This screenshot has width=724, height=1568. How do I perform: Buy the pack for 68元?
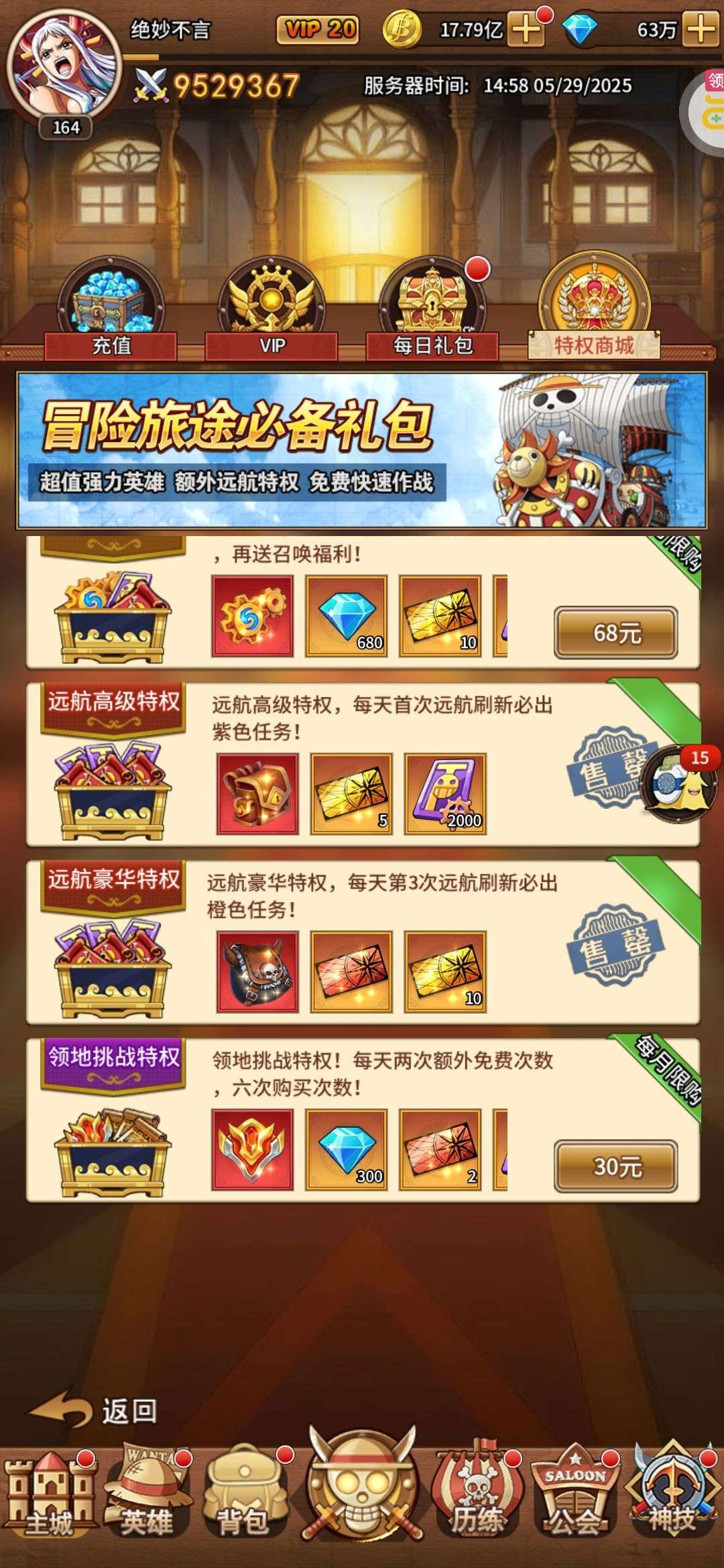coord(615,633)
